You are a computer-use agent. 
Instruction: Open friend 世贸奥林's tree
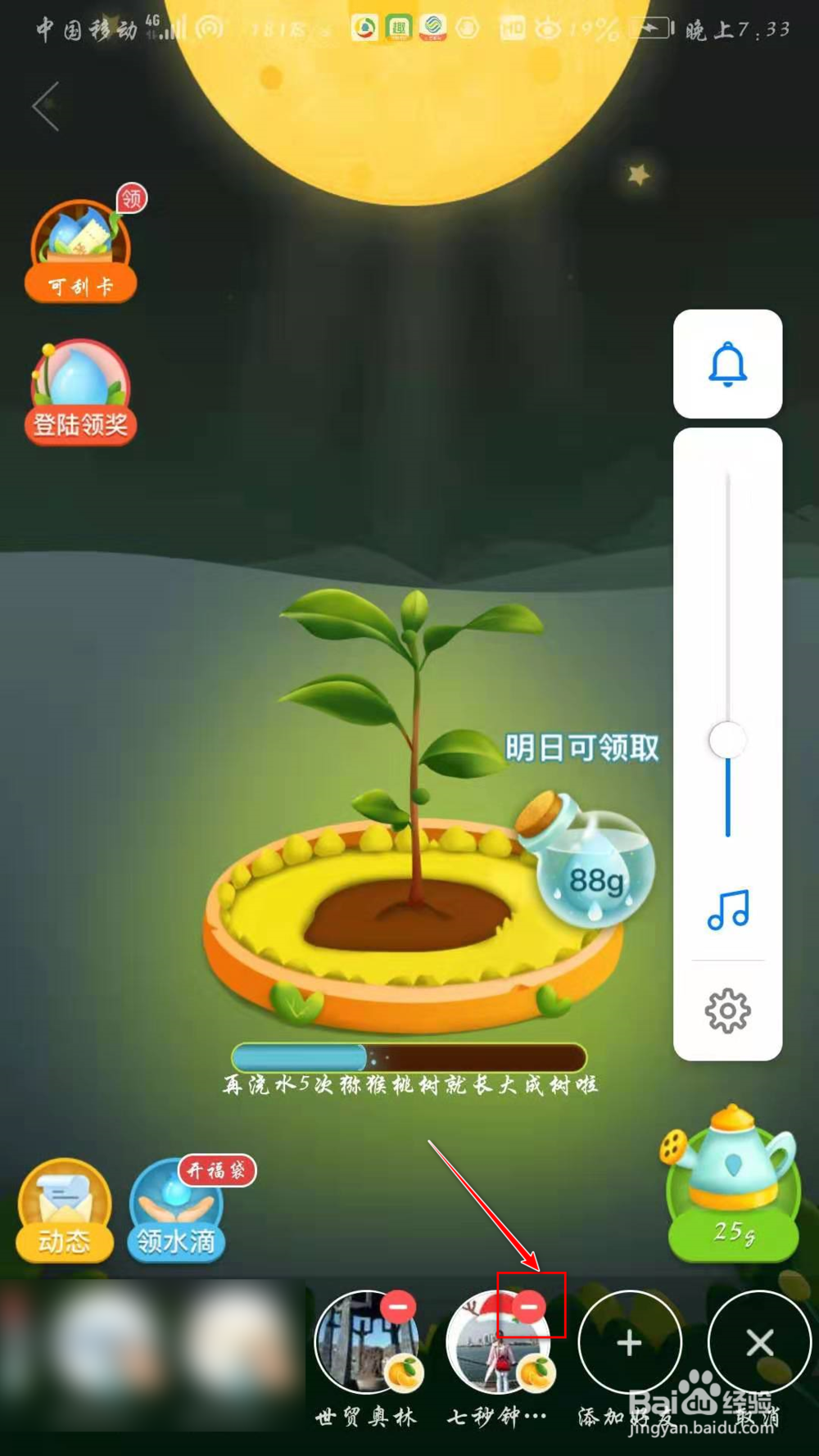[x=365, y=1343]
